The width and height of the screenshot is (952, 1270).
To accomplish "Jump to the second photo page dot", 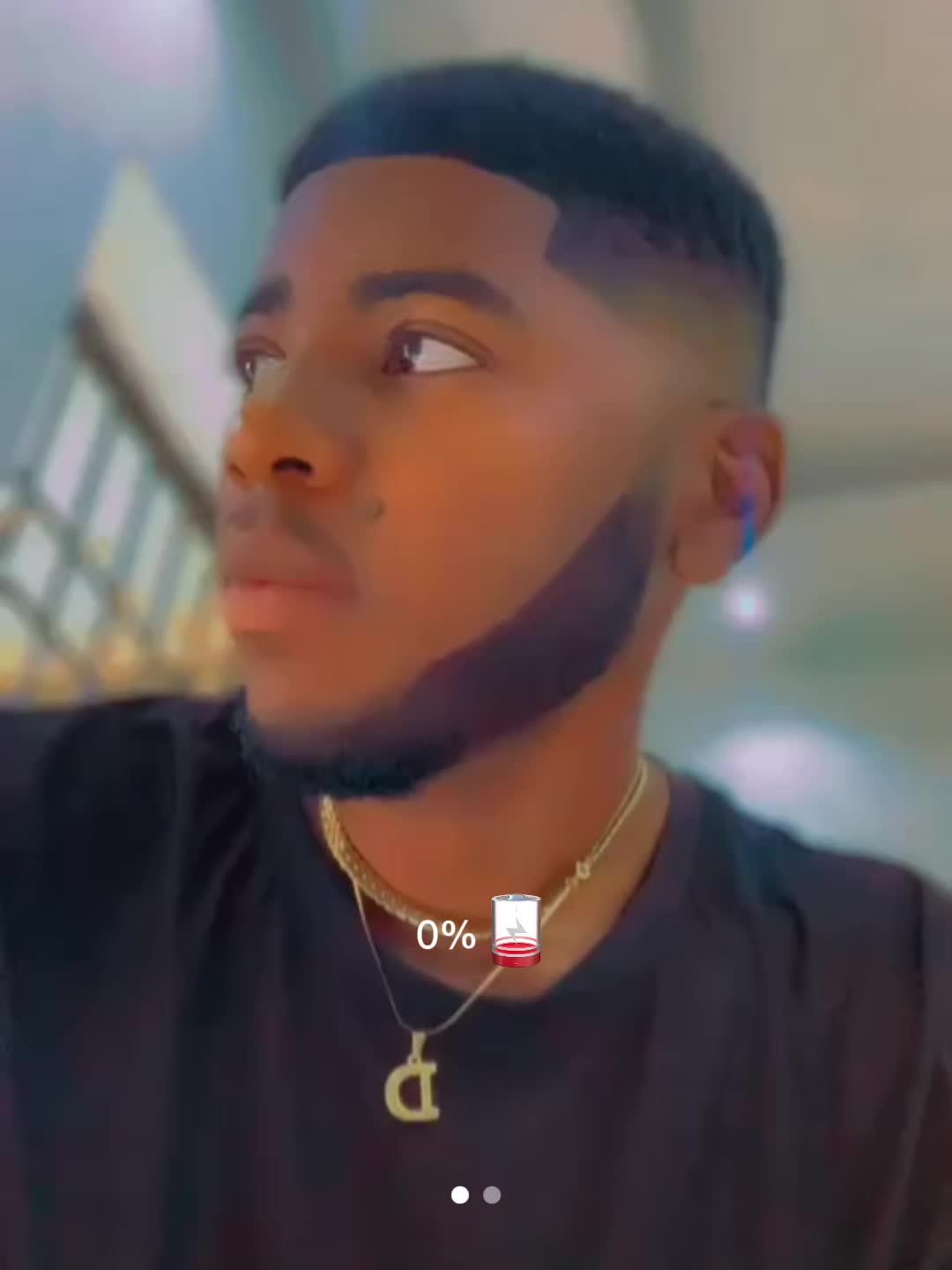I will 492,1195.
